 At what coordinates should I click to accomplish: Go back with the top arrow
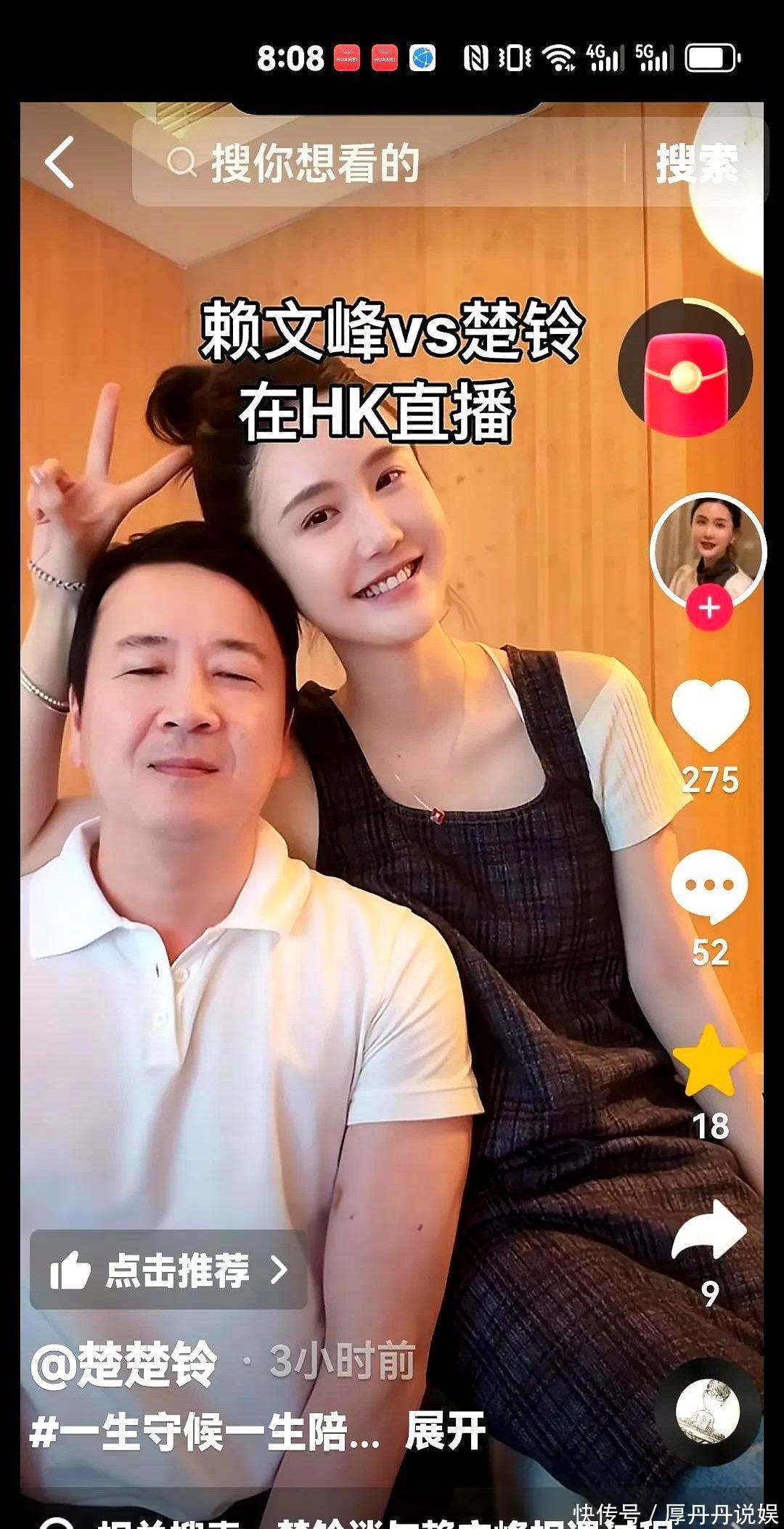point(60,163)
